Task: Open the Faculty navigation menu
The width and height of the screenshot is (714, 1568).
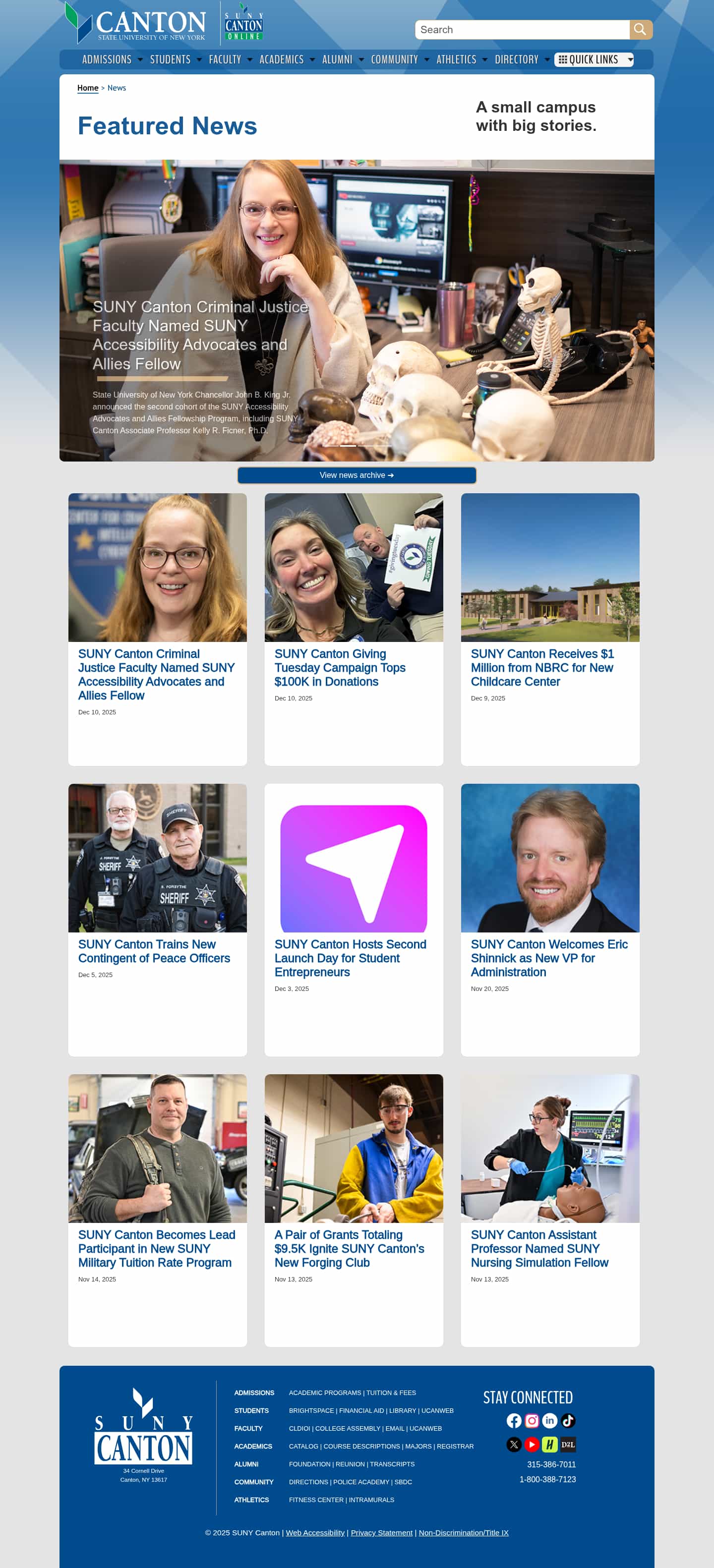Action: (224, 59)
